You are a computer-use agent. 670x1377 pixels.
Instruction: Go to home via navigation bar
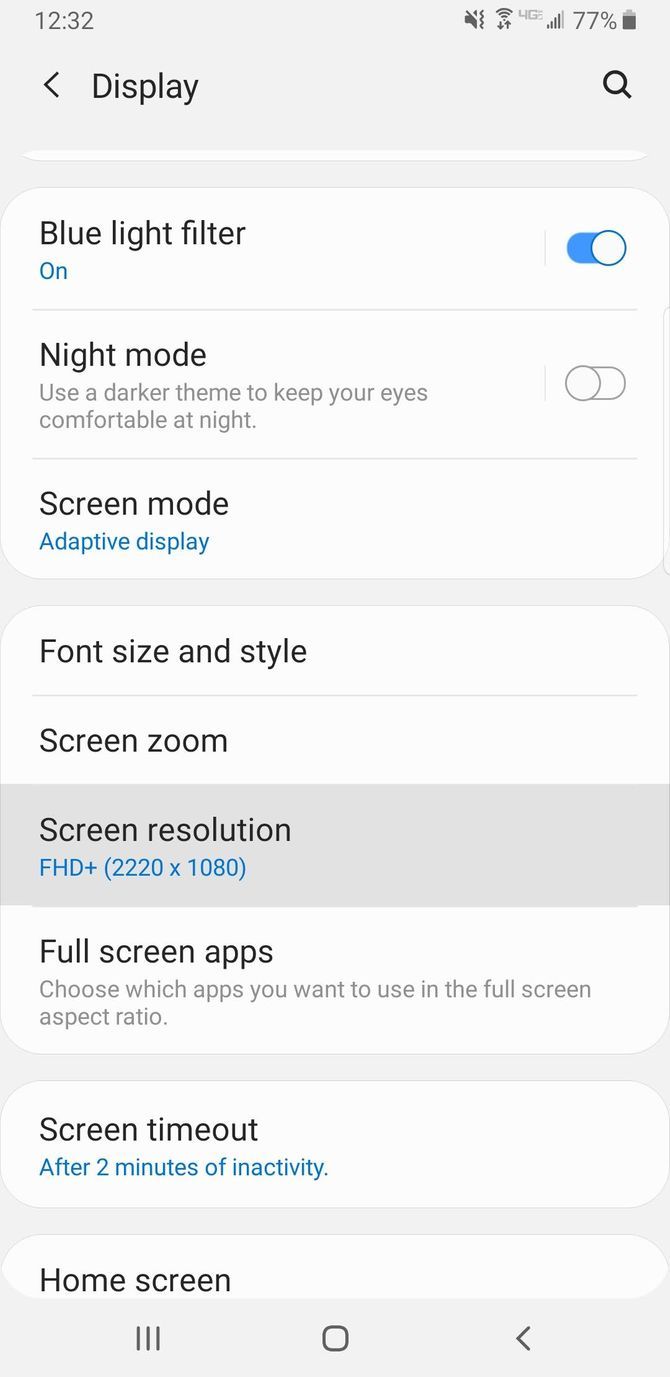335,1338
